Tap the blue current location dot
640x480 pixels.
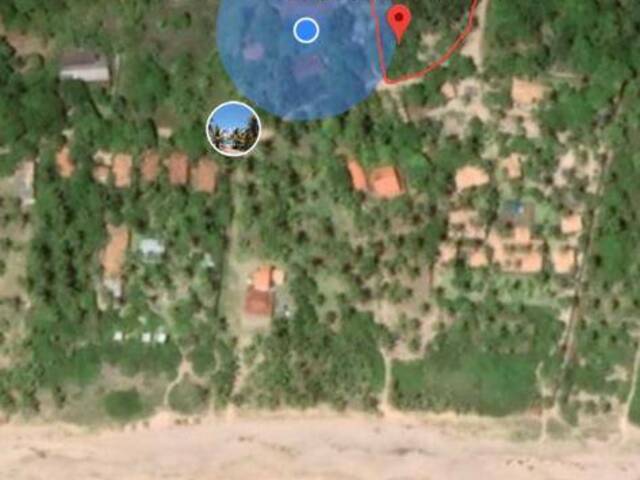coord(306,30)
